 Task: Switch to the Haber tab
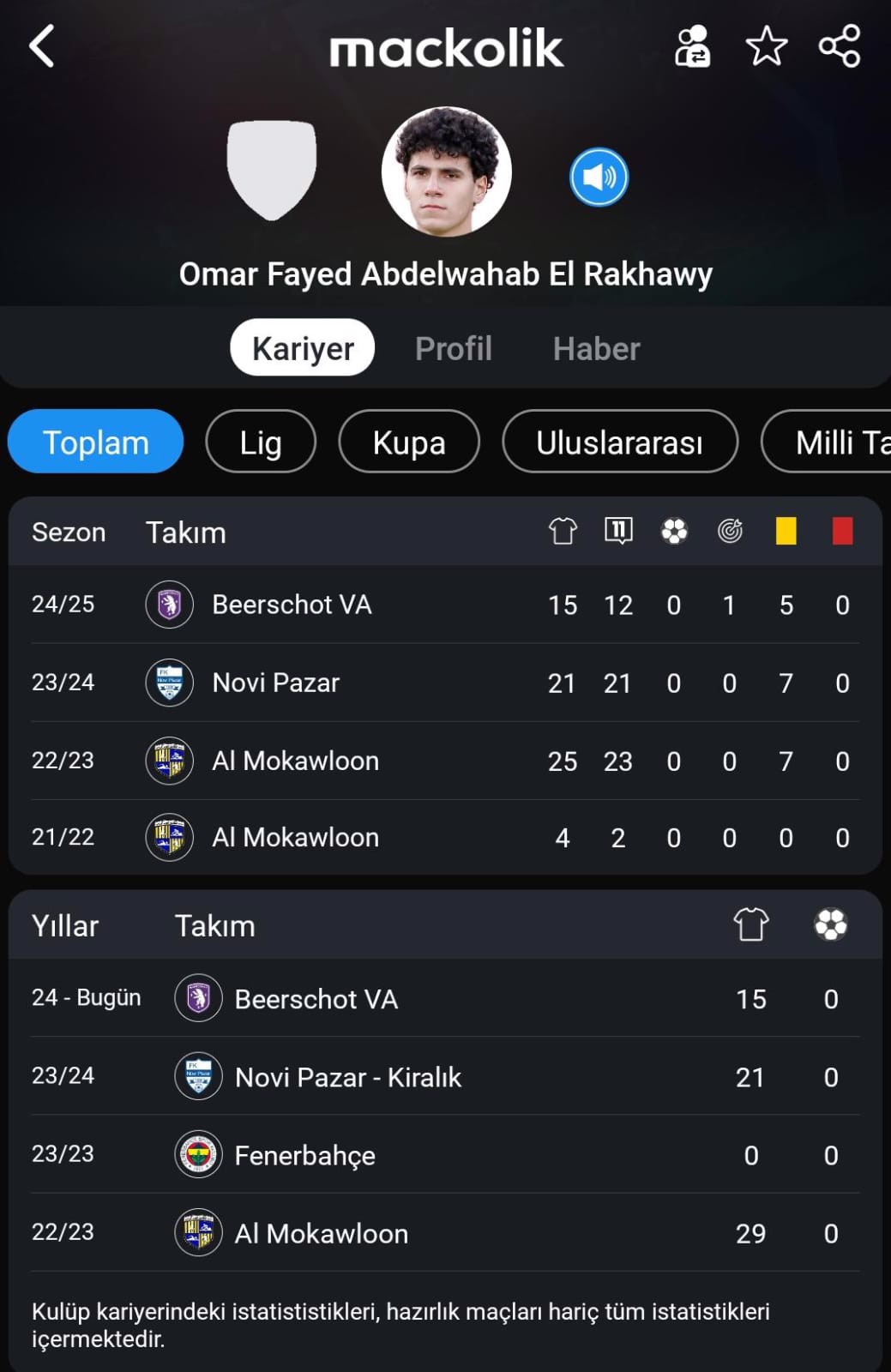(x=596, y=349)
